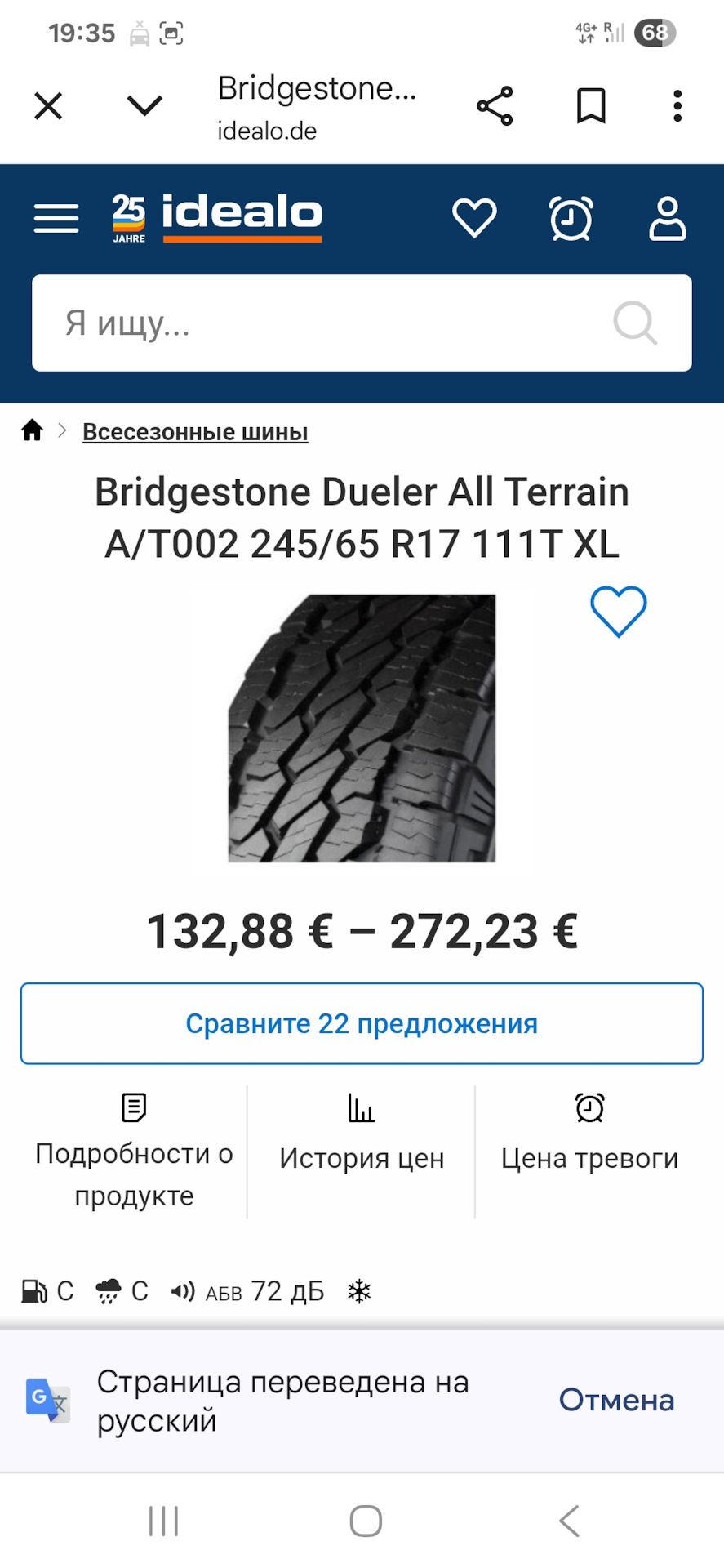Screen dimensions: 724x1568
Task: Share this idealo page
Action: click(x=495, y=106)
